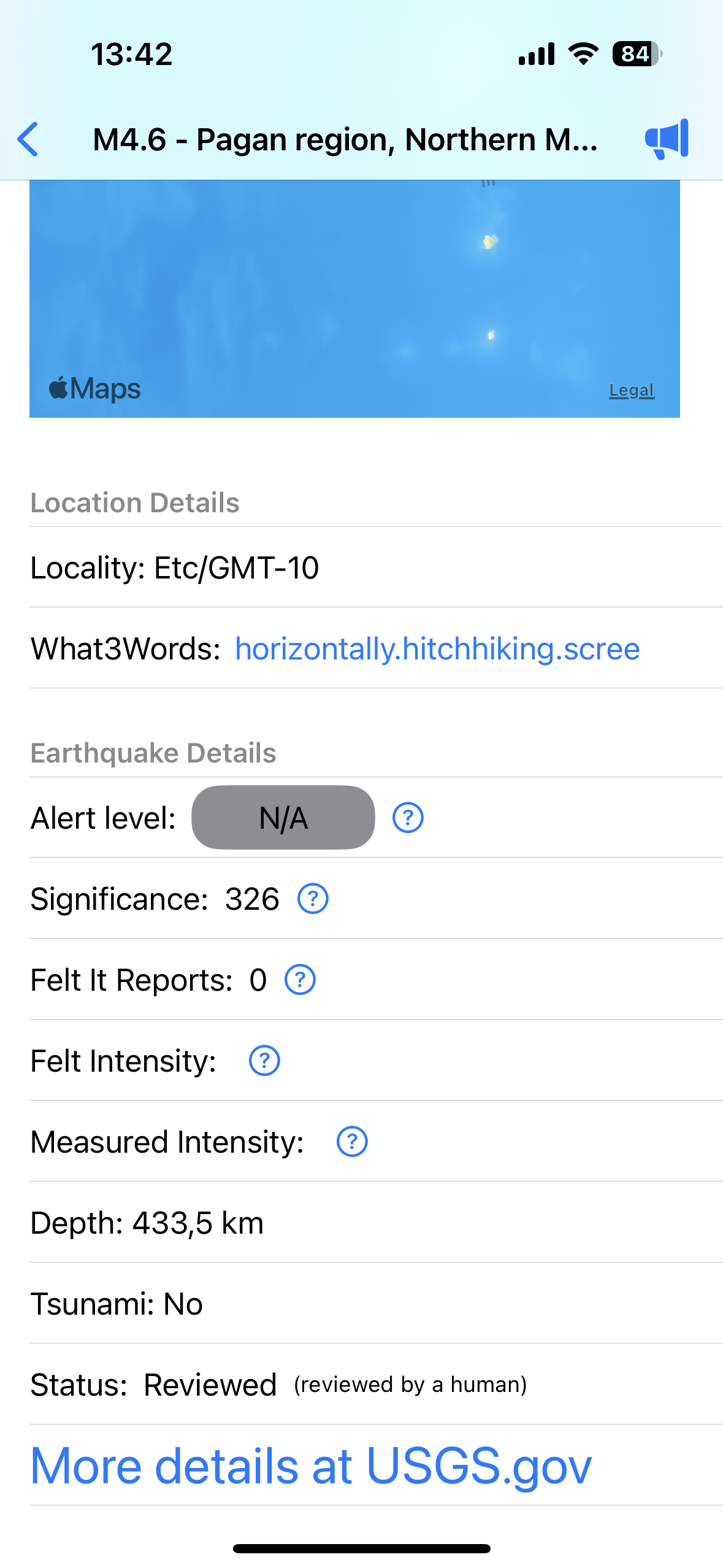Show help for Alert level
The height and width of the screenshot is (1568, 723).
[408, 818]
